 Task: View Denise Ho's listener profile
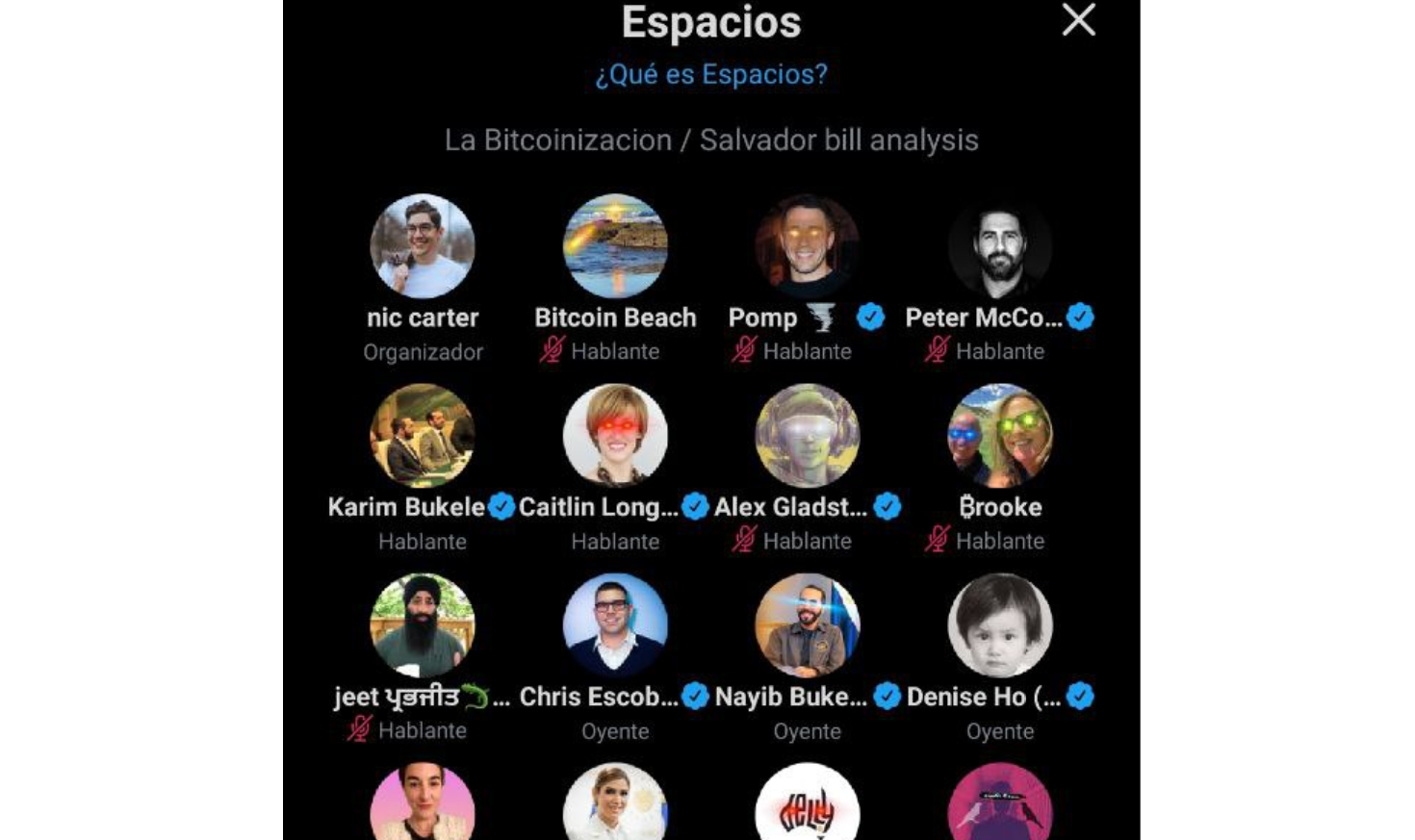tap(999, 625)
